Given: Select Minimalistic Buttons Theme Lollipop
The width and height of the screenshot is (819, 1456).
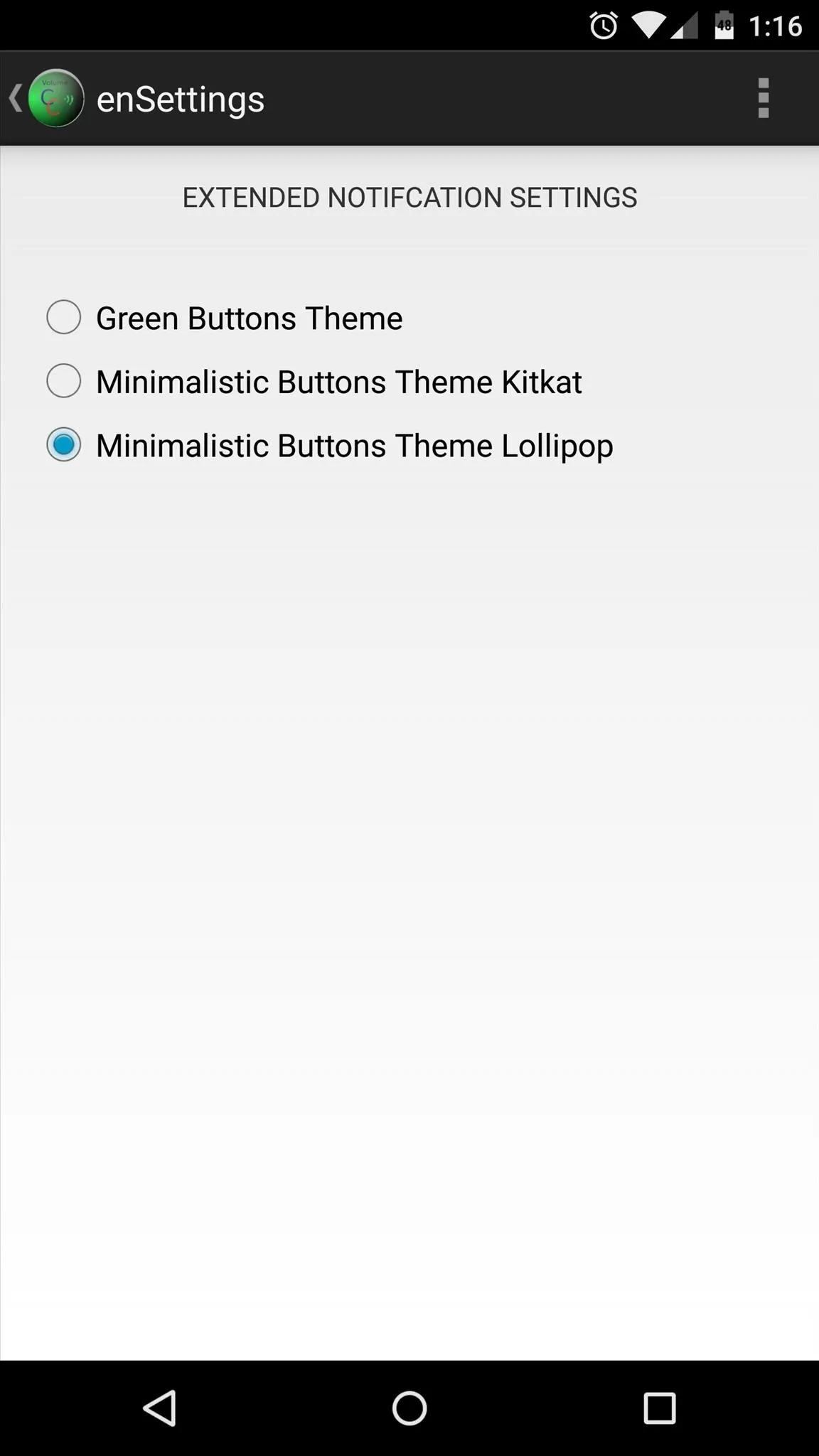Looking at the screenshot, I should [x=330, y=445].
